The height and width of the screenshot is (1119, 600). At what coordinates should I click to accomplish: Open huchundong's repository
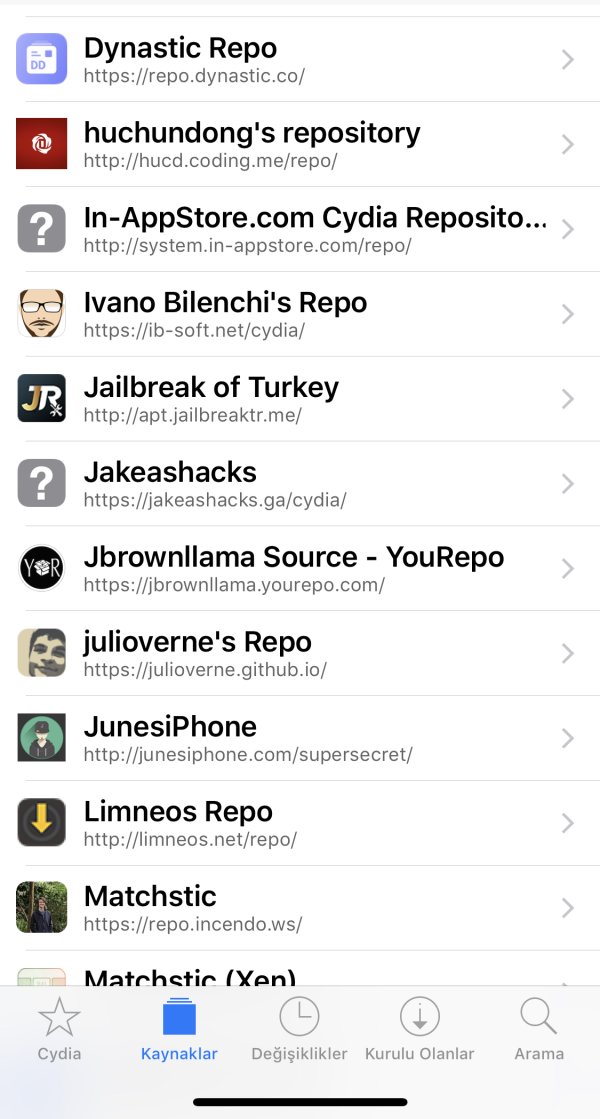(300, 144)
